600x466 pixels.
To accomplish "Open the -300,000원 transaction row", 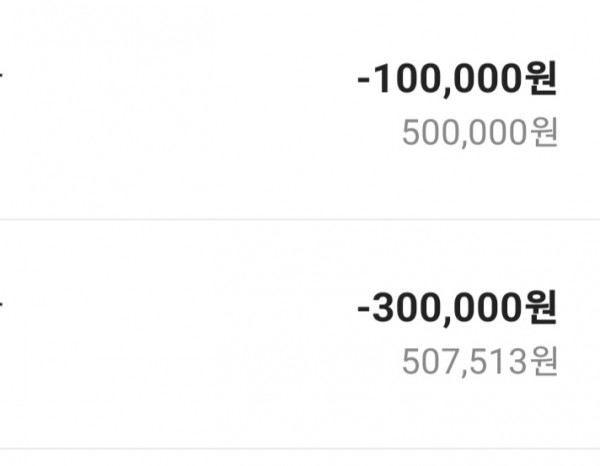I will click(300, 334).
